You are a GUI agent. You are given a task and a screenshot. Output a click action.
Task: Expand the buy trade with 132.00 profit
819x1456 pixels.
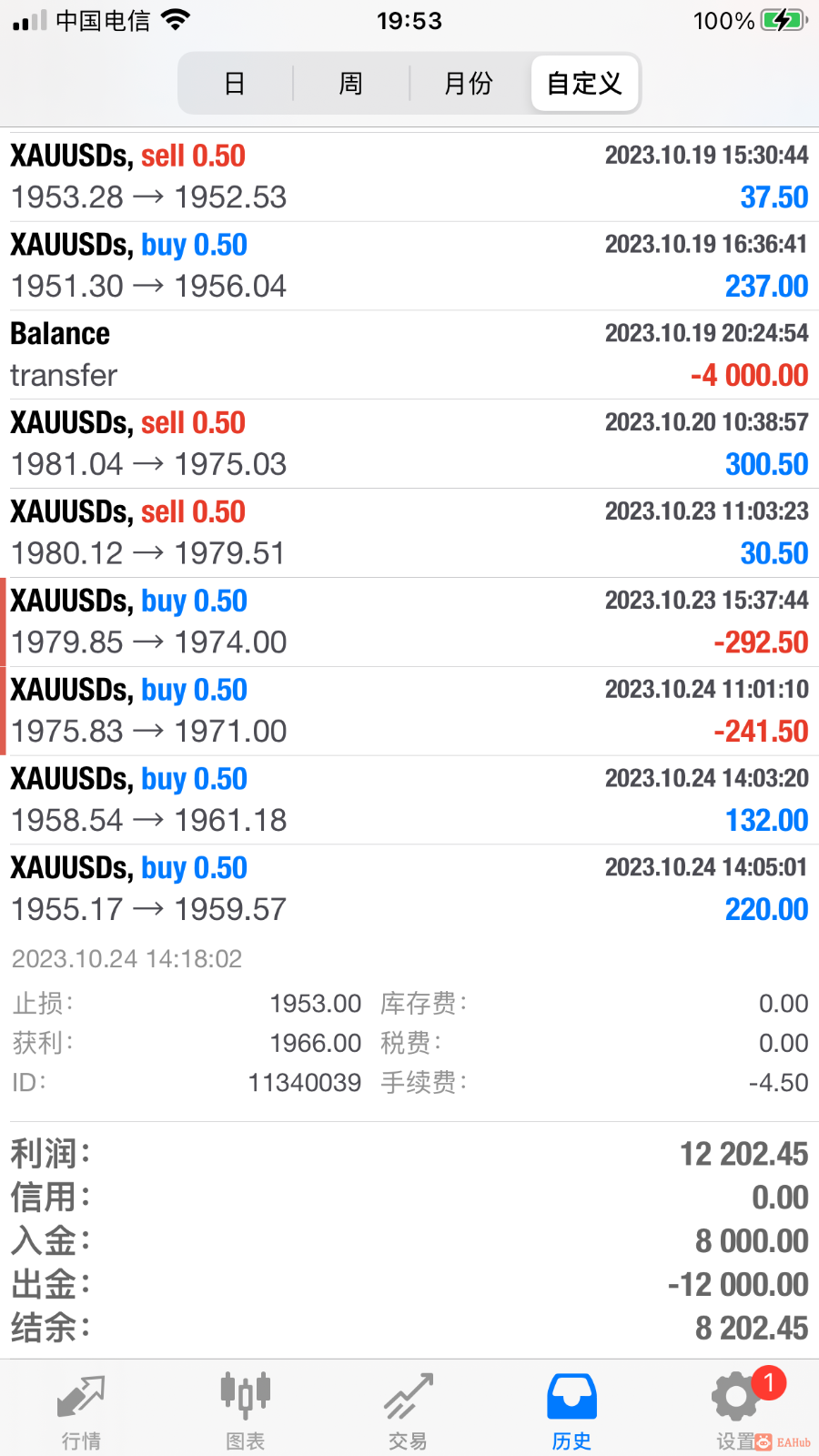(x=409, y=801)
